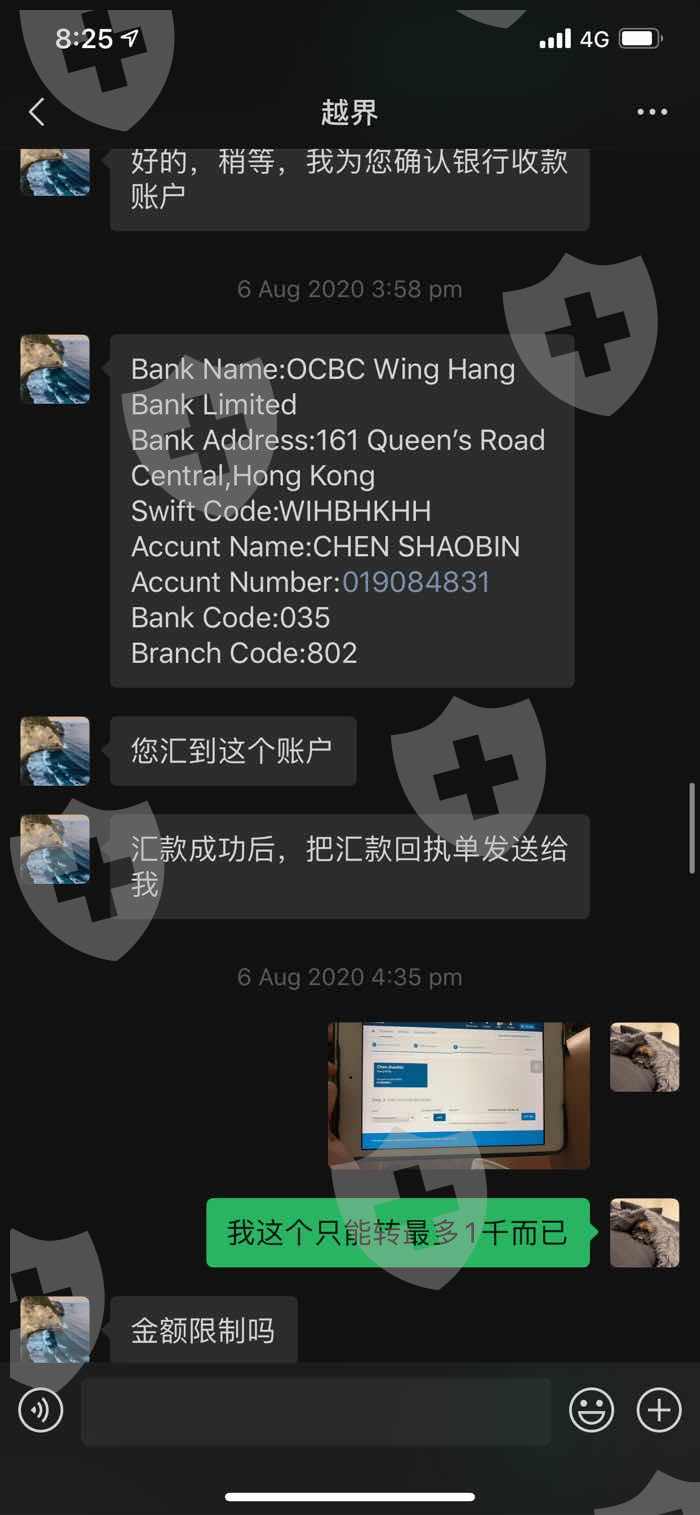Open the emoji sticker panel

pos(591,1411)
